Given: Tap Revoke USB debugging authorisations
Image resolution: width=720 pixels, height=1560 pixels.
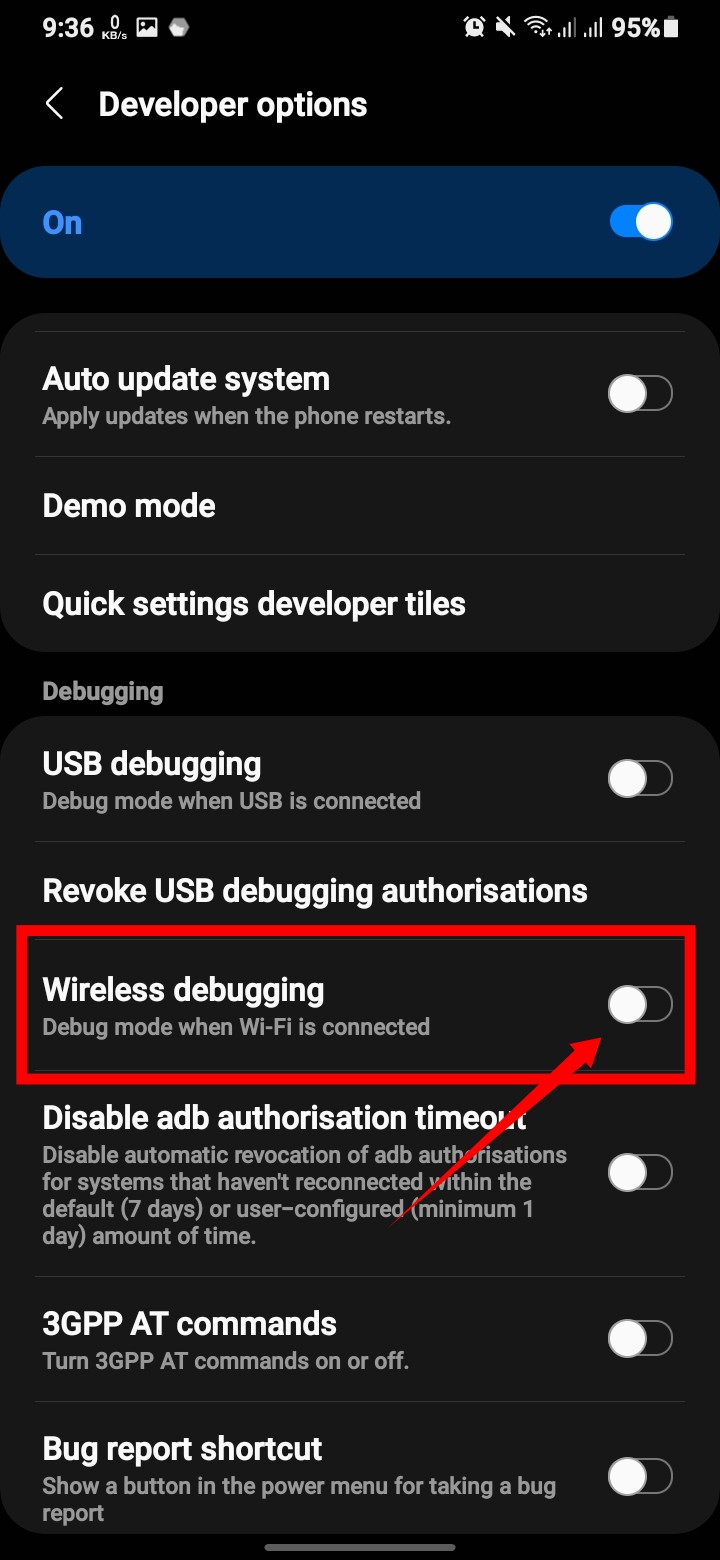Looking at the screenshot, I should coord(315,890).
